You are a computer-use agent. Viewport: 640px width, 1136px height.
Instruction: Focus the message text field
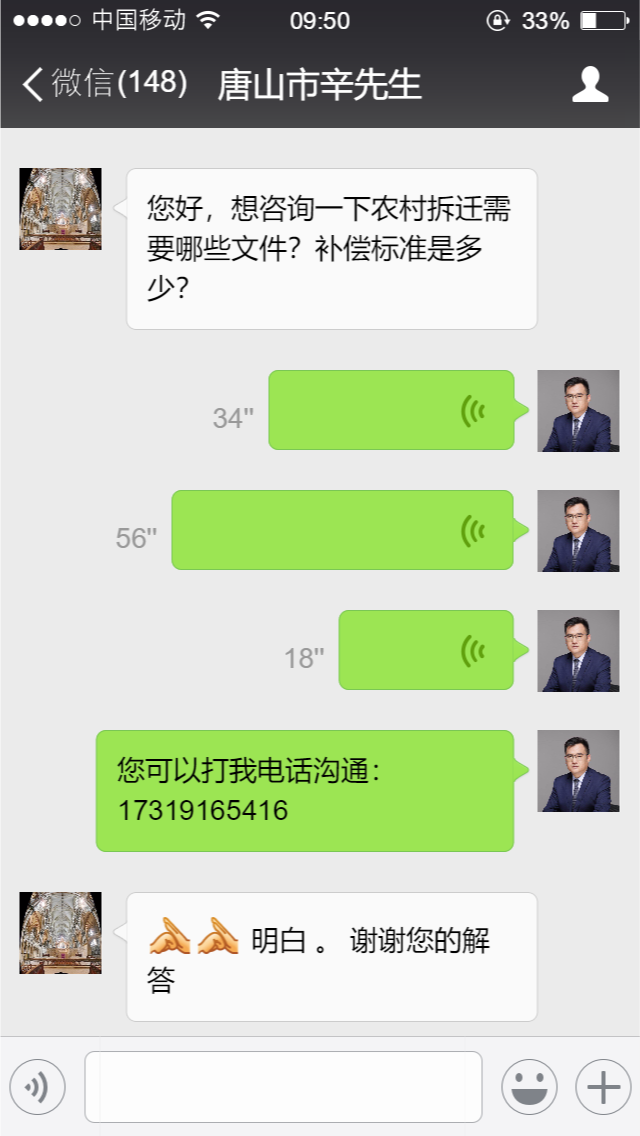pyautogui.click(x=283, y=1086)
